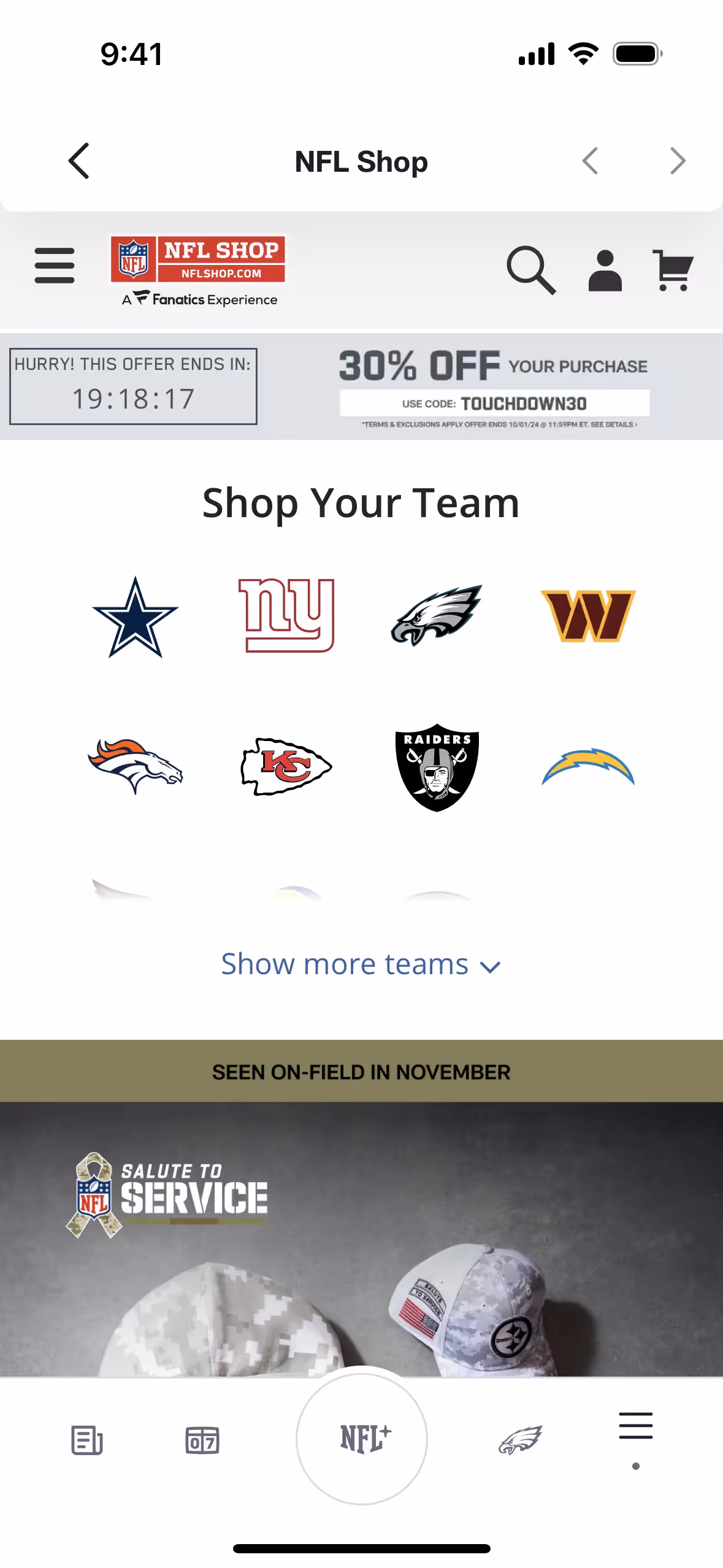Open the NFL Shop hamburger menu
This screenshot has width=723, height=1568.
(x=55, y=266)
